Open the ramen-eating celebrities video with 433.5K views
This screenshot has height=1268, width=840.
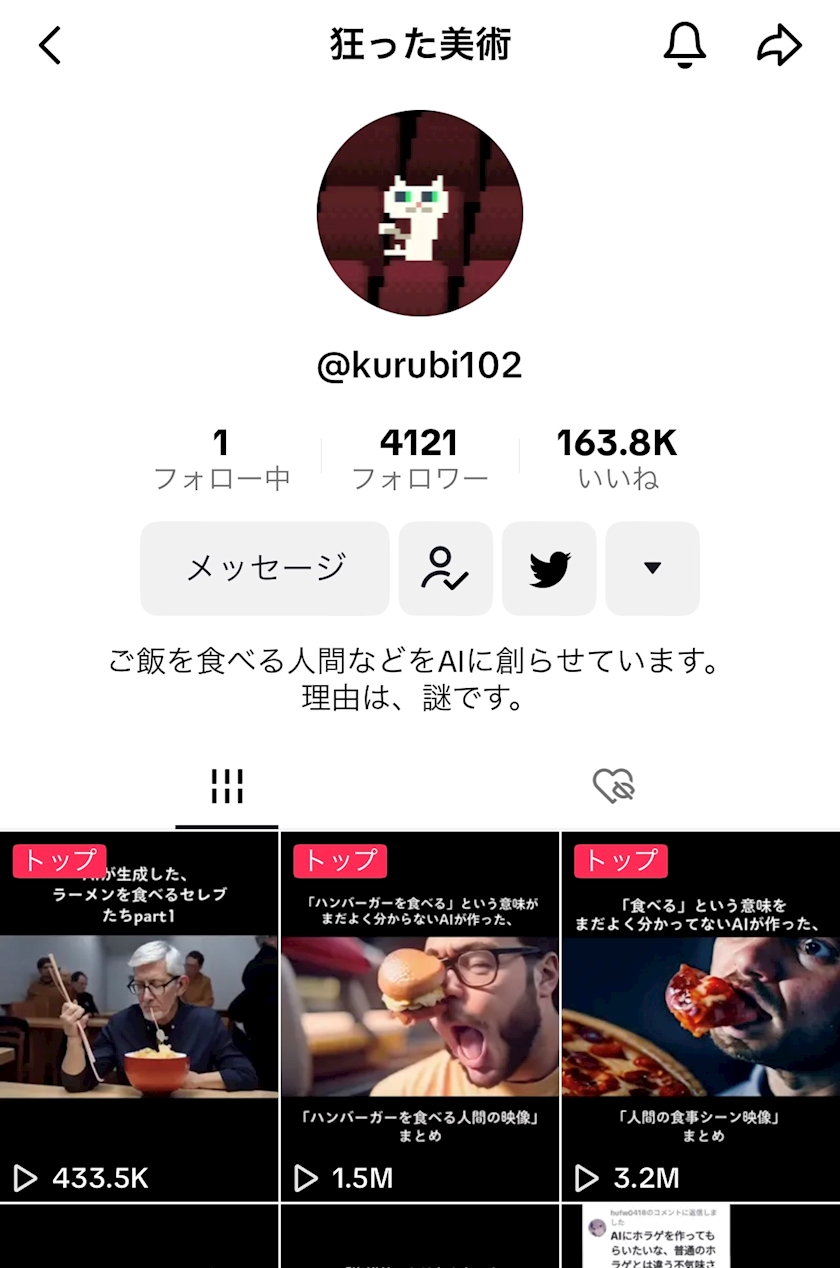139,1016
